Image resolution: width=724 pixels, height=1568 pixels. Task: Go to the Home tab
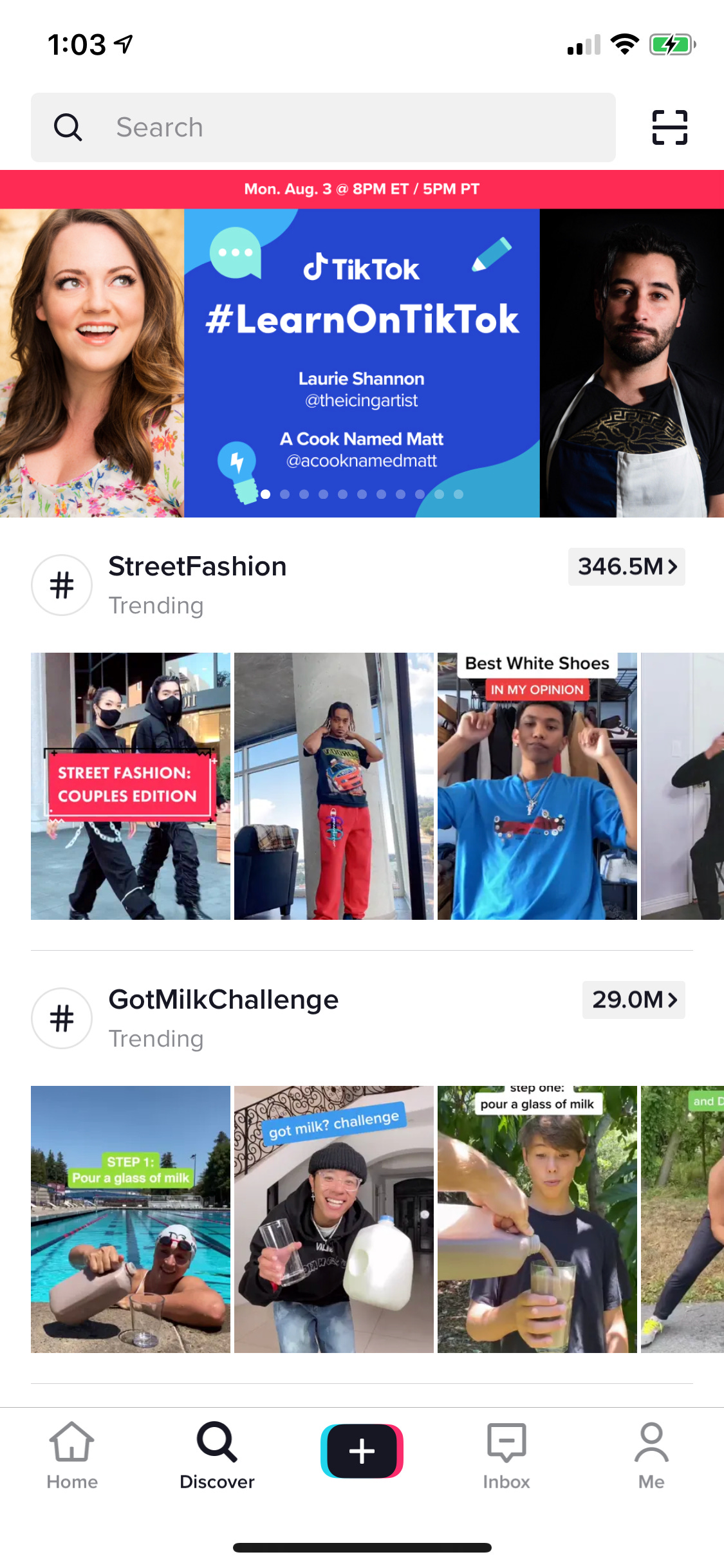point(72,1455)
